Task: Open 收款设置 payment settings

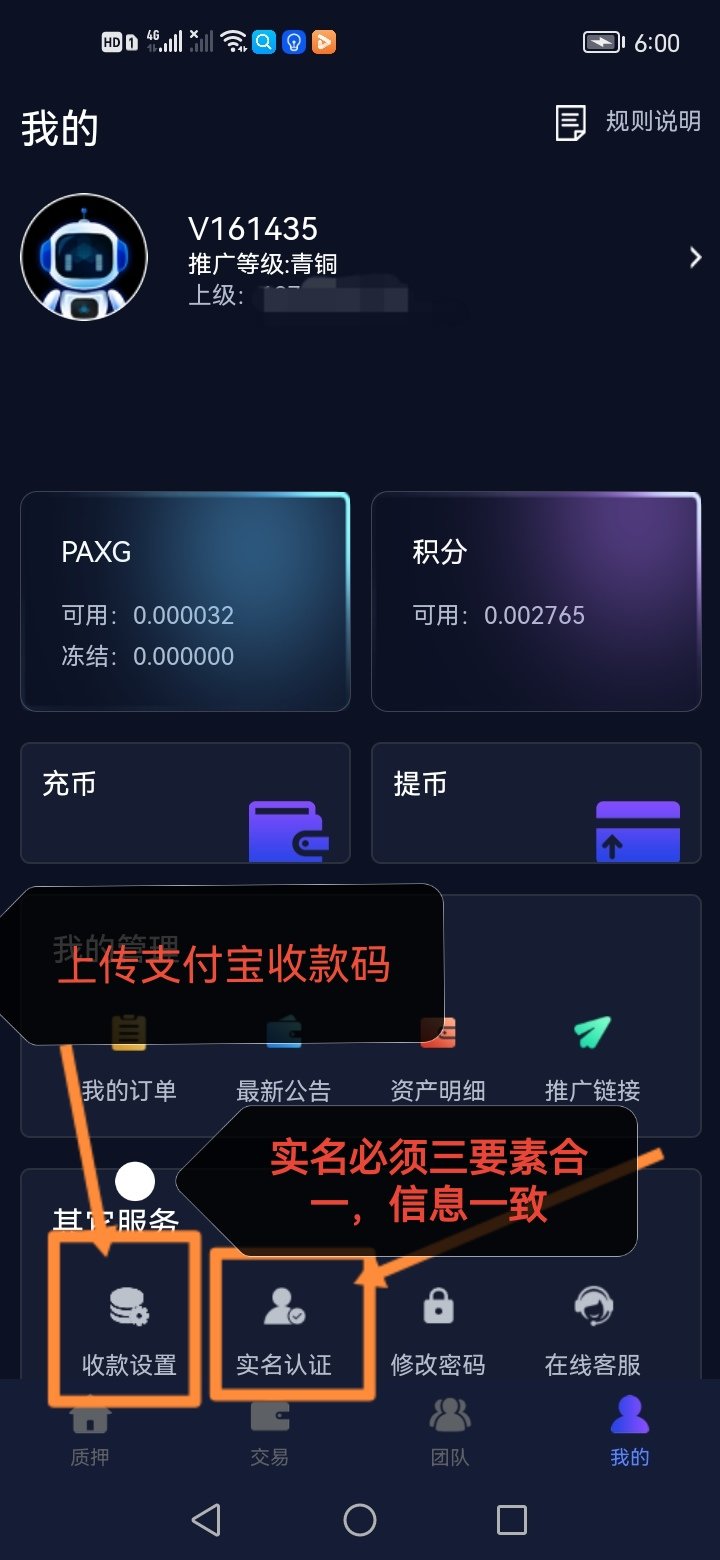Action: point(129,1330)
